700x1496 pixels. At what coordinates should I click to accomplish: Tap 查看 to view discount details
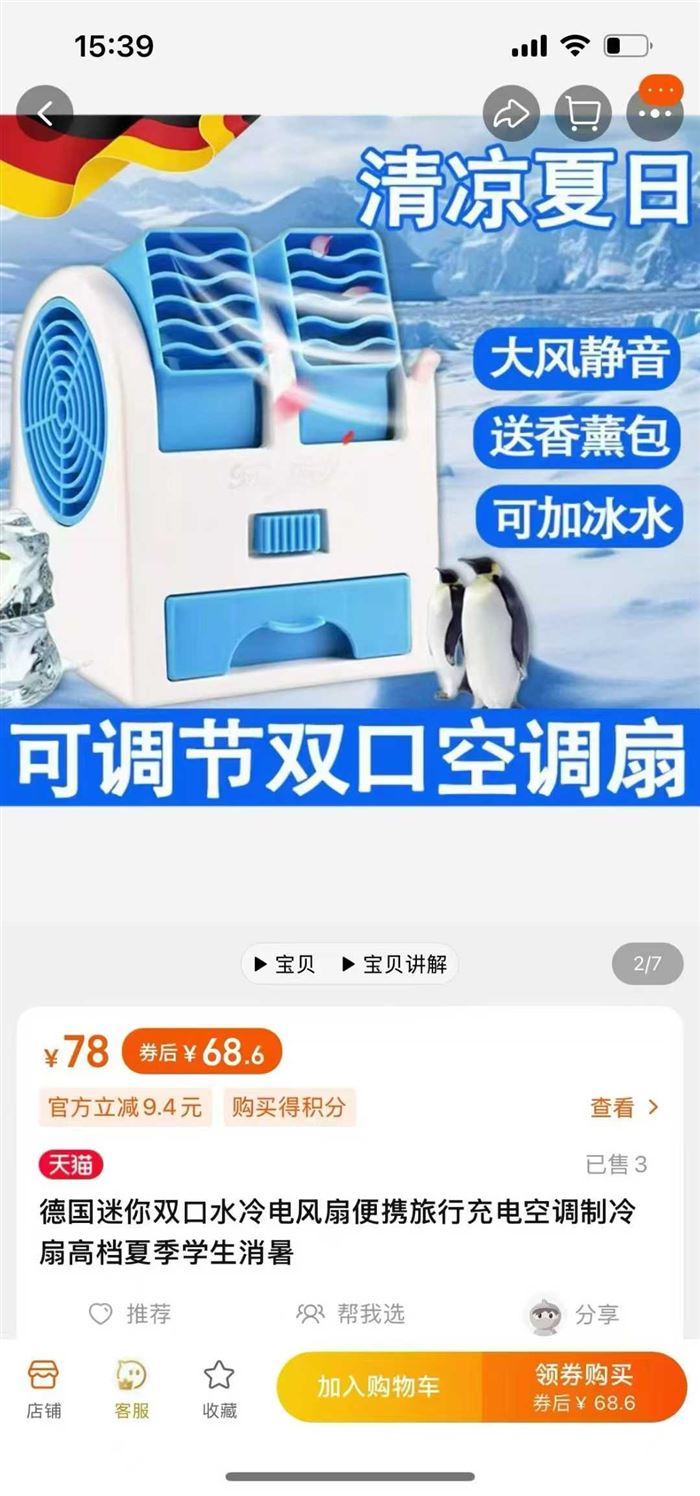[624, 1107]
